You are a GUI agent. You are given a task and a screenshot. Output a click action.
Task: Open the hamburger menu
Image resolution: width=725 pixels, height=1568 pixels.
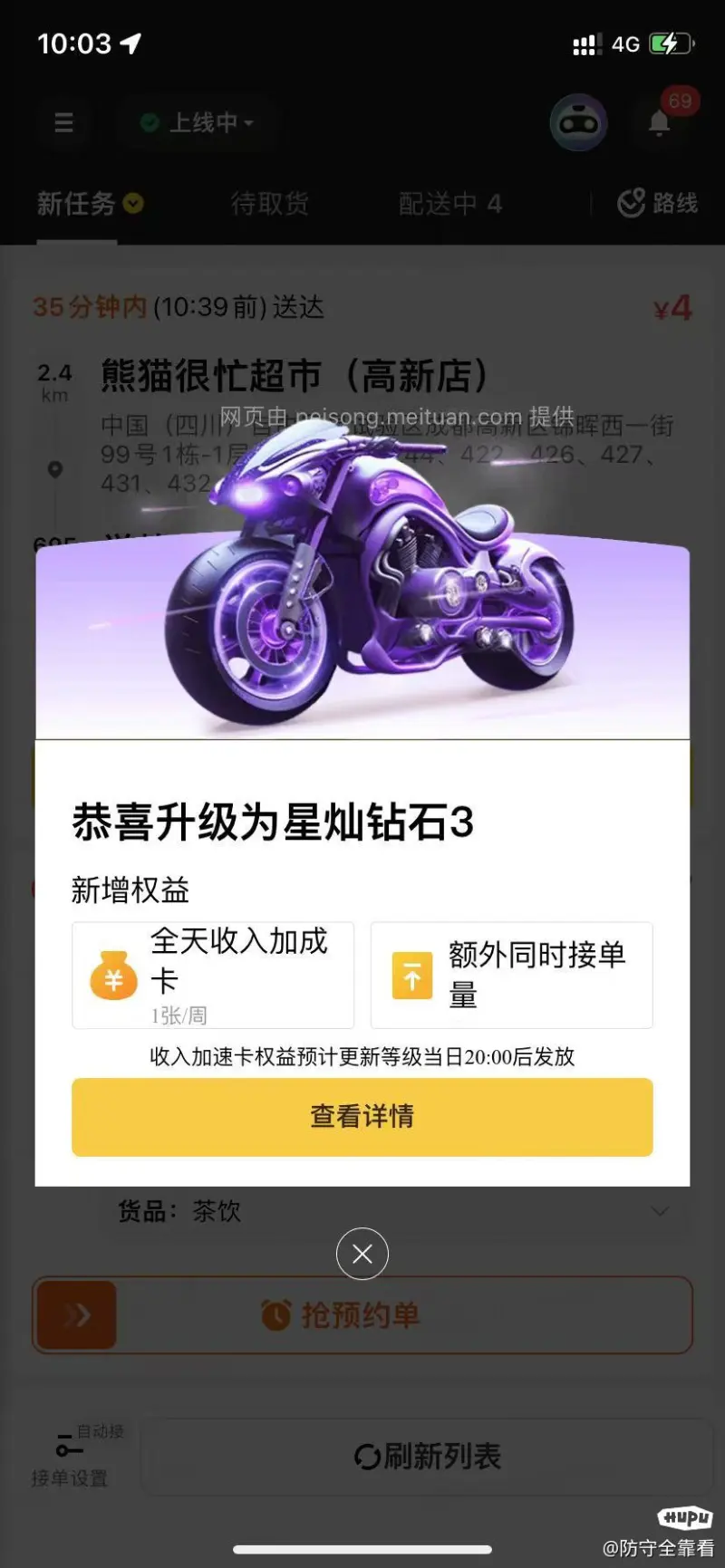coord(63,122)
